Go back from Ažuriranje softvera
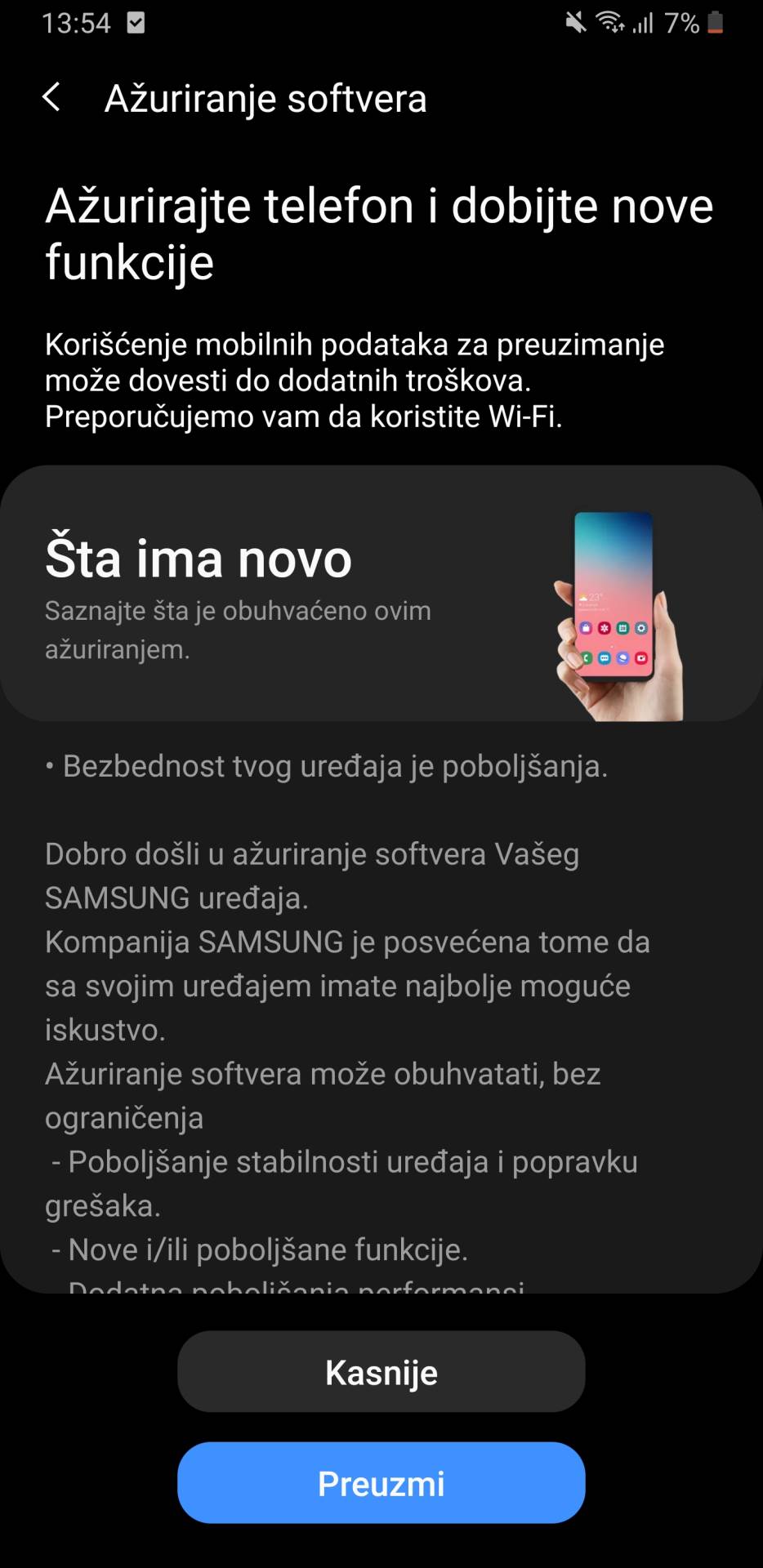763x1568 pixels. pos(51,97)
